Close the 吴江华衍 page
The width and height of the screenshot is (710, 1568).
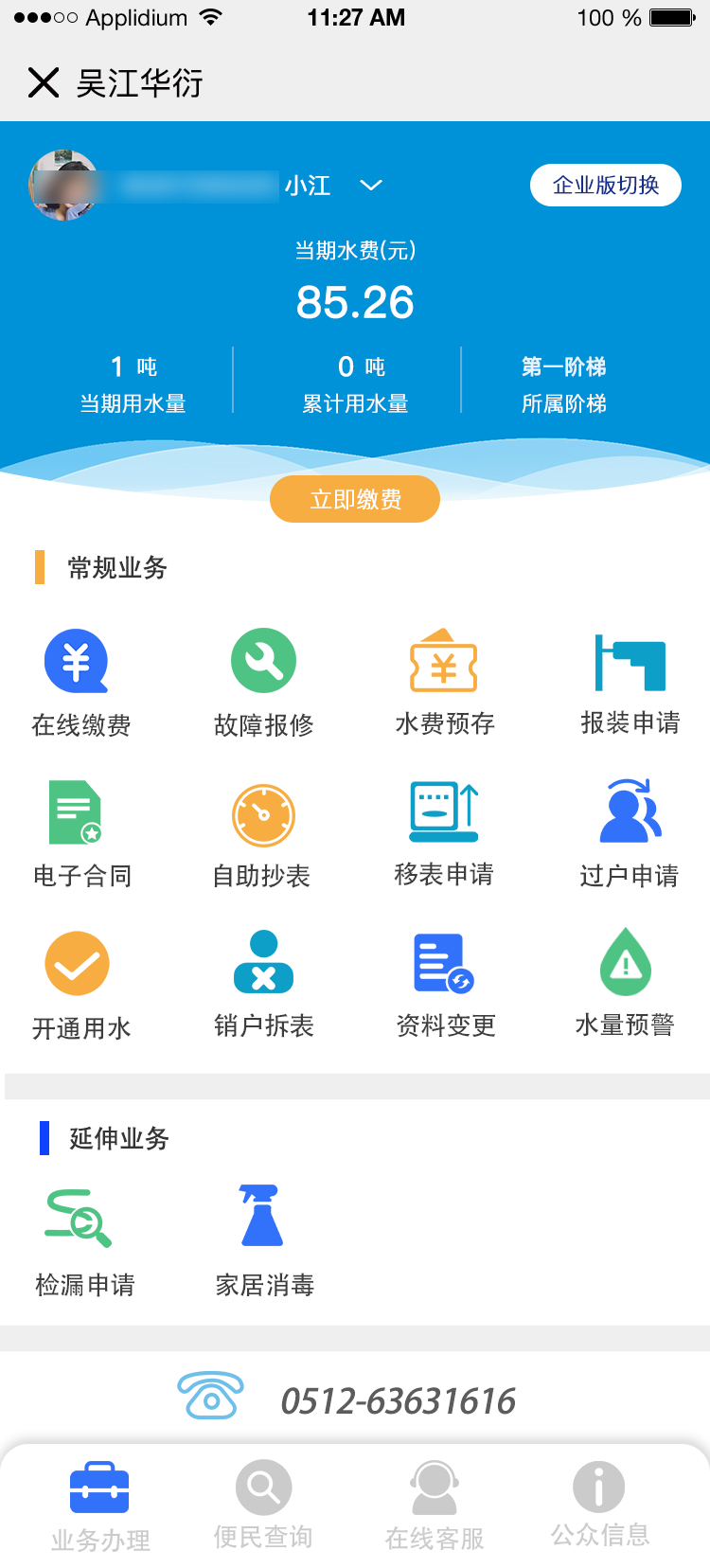[44, 83]
